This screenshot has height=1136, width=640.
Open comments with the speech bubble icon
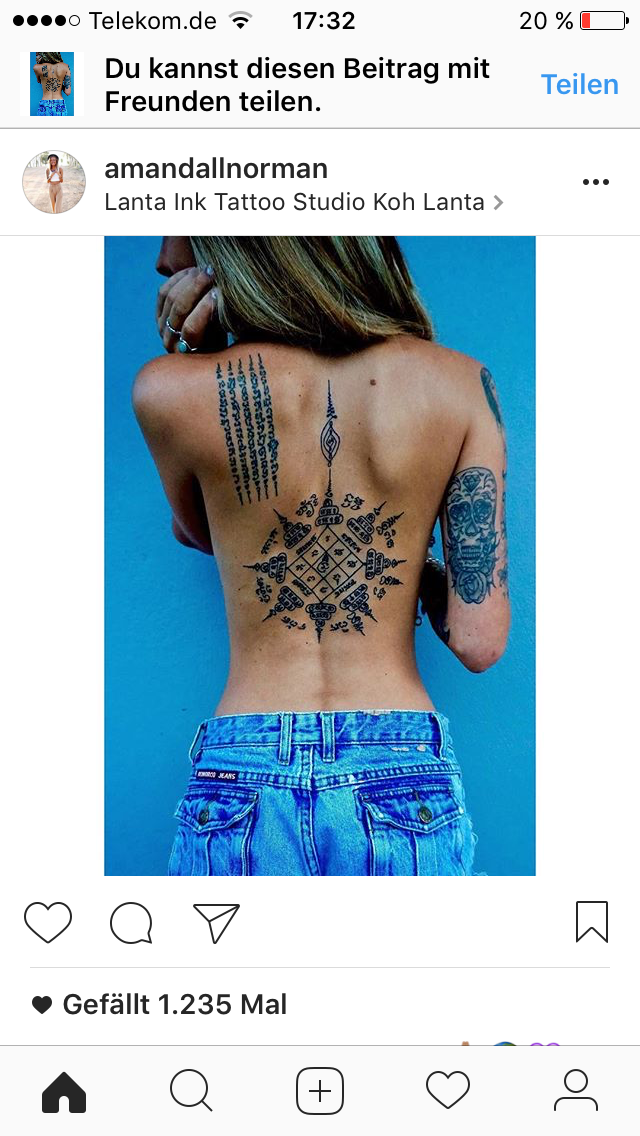tap(131, 922)
